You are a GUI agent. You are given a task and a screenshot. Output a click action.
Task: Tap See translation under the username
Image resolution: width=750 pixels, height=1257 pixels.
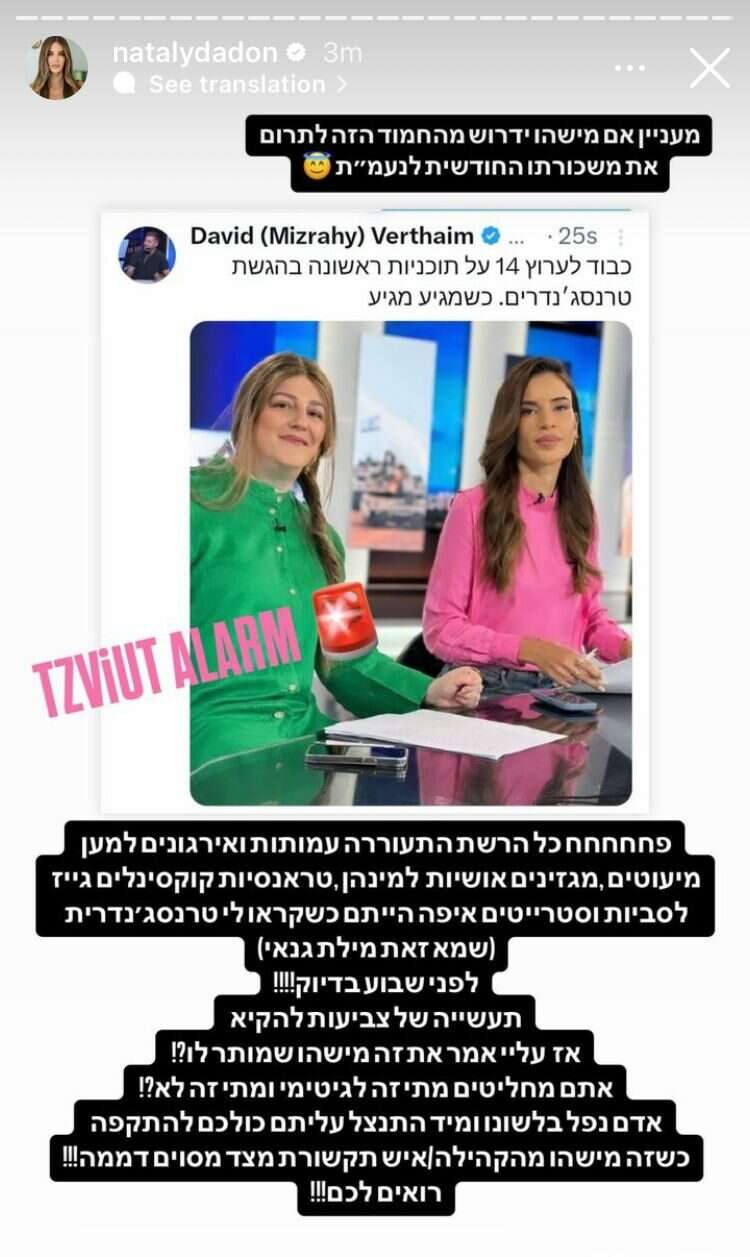click(237, 85)
